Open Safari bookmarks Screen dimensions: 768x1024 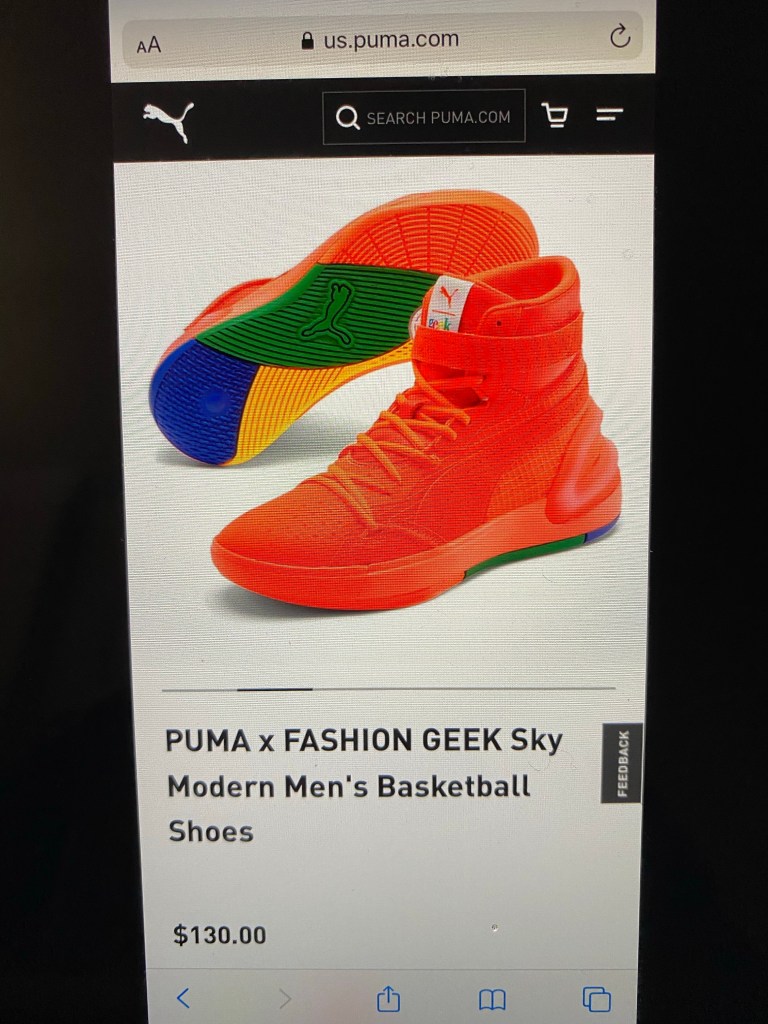click(x=492, y=999)
